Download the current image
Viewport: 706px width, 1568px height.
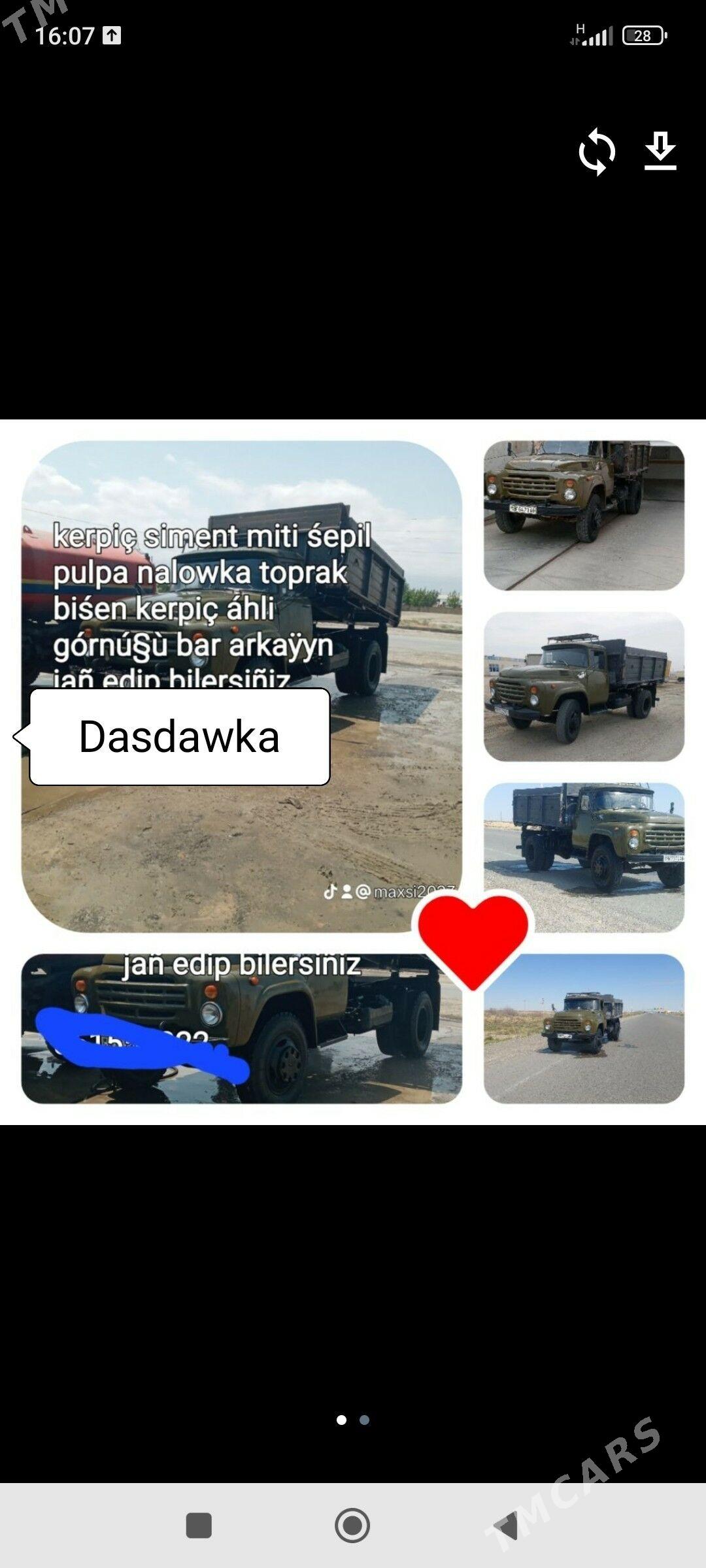coord(660,152)
